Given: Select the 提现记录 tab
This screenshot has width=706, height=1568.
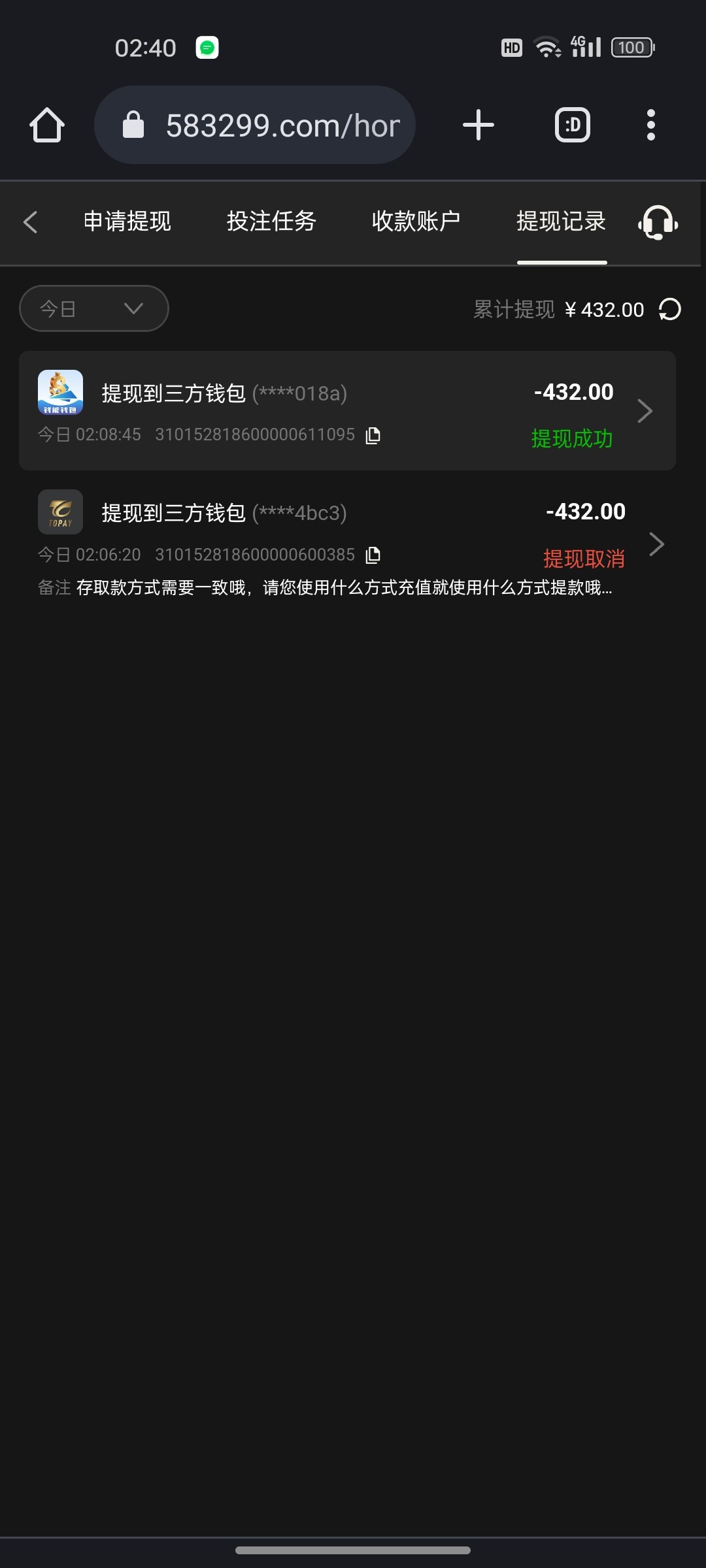Looking at the screenshot, I should coord(561,221).
